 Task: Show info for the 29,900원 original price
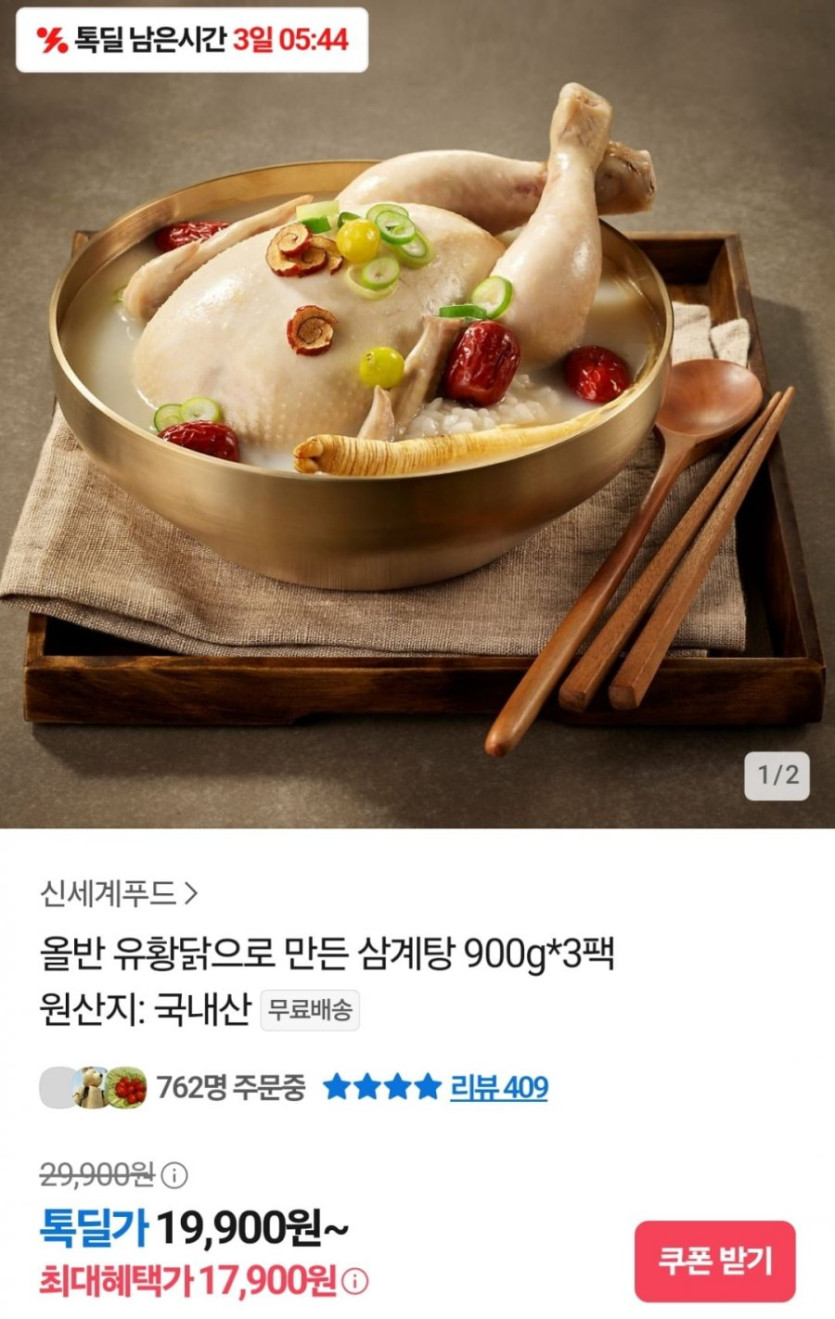click(175, 1175)
